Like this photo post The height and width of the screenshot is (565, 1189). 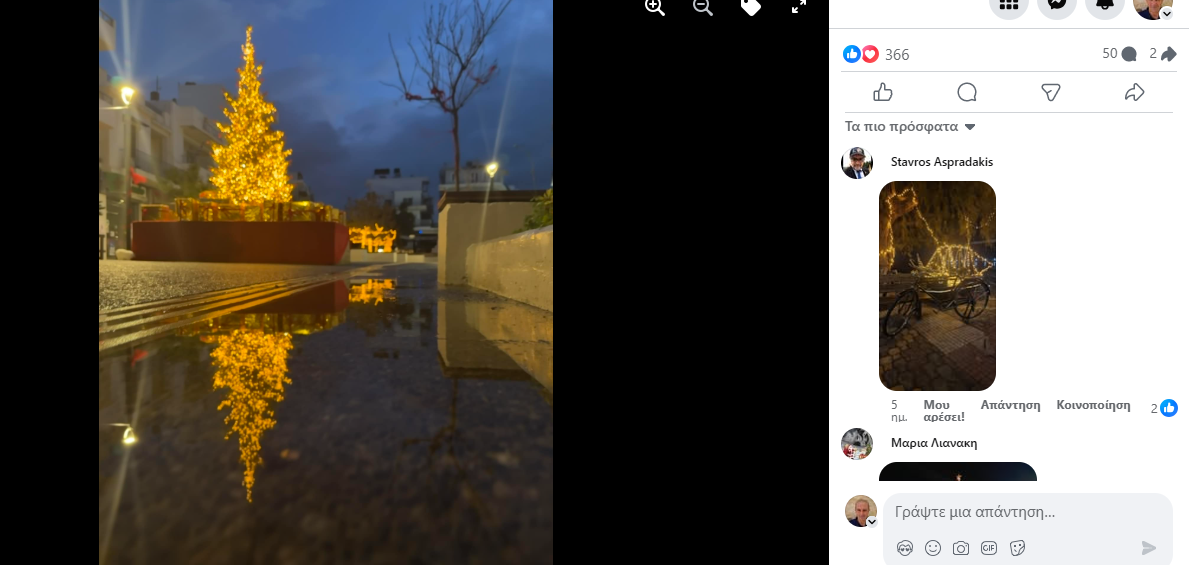tap(883, 92)
